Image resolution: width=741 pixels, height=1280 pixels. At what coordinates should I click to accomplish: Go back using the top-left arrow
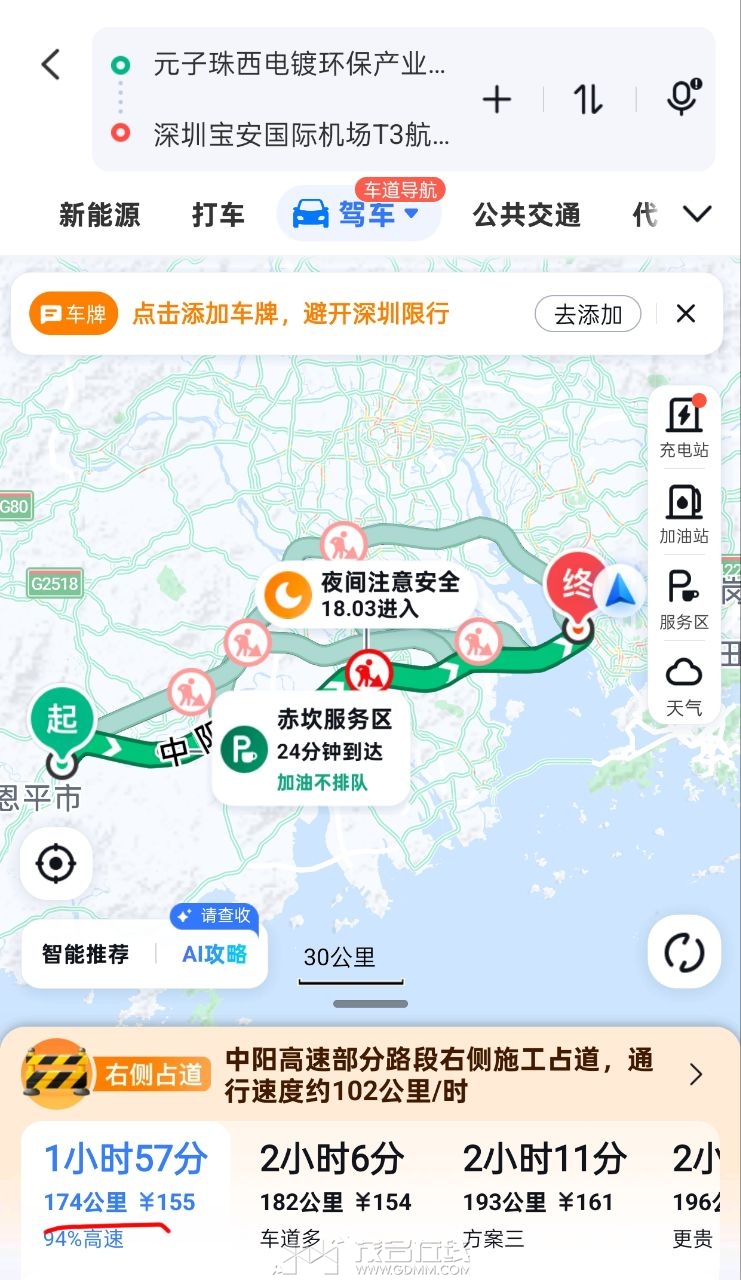[x=50, y=65]
